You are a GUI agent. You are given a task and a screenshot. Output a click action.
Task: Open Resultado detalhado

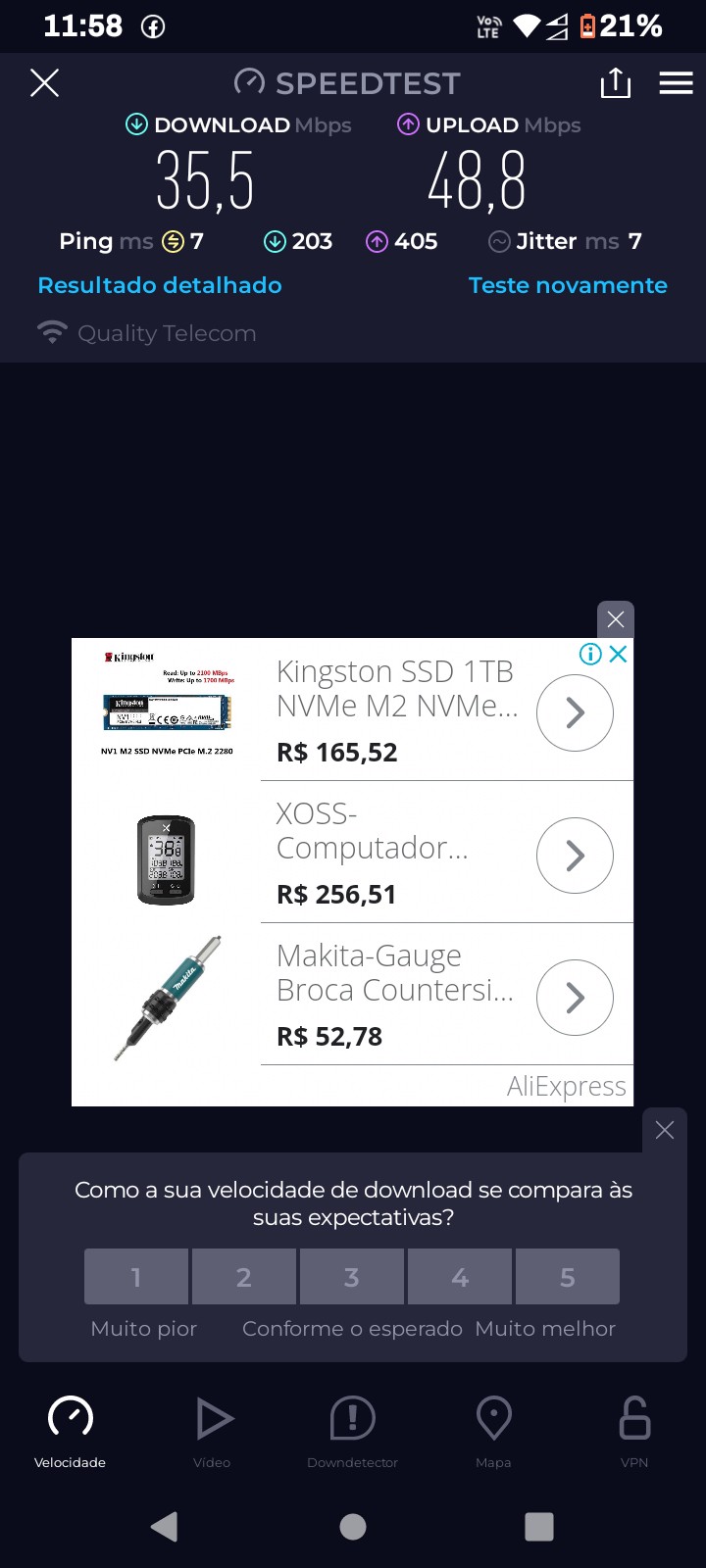click(160, 285)
